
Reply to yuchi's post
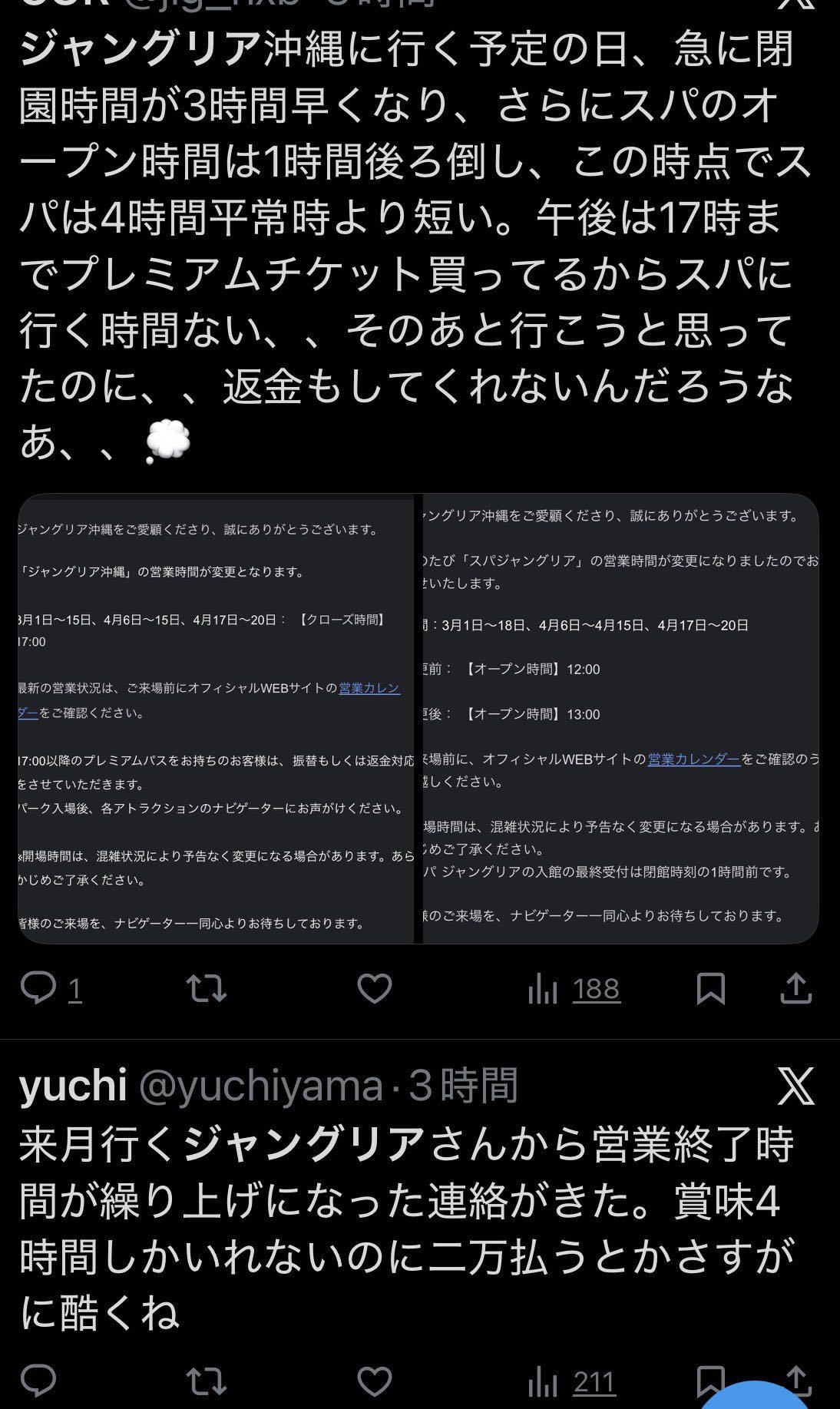38,1382
